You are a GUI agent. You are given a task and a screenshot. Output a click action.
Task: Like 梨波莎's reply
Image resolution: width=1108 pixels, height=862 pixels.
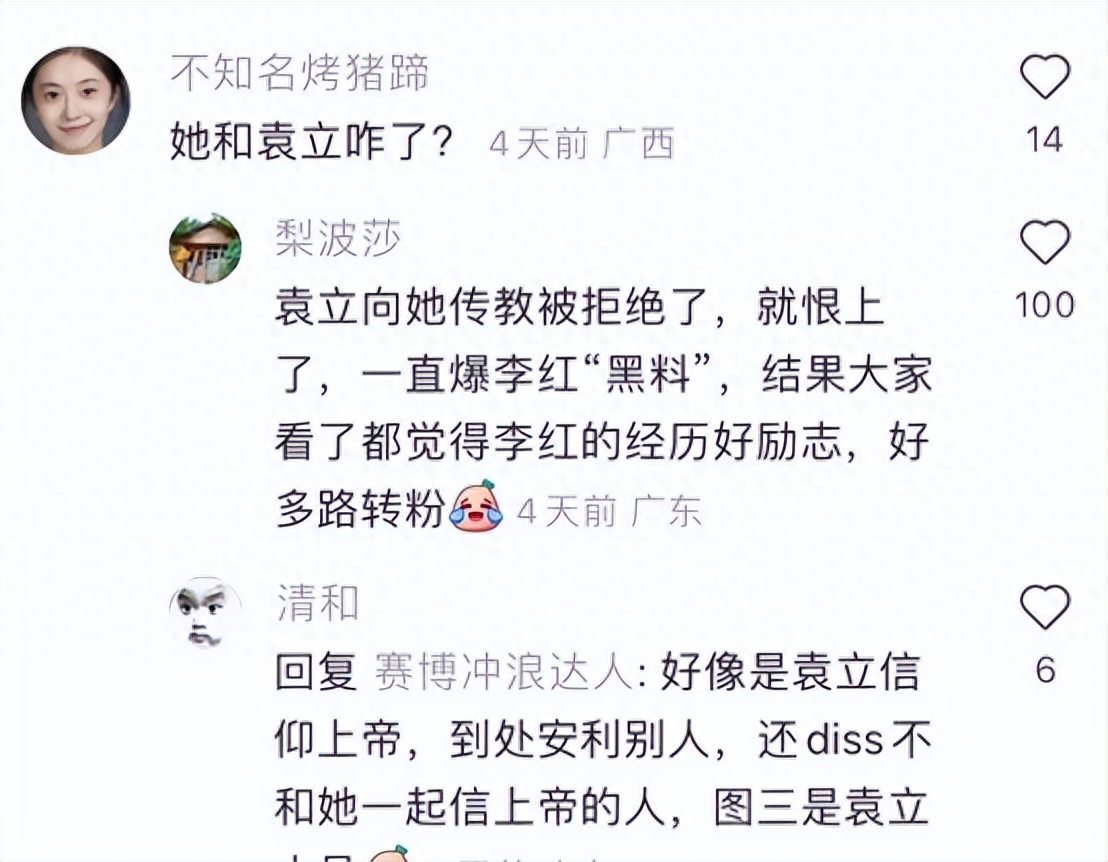click(x=1044, y=244)
